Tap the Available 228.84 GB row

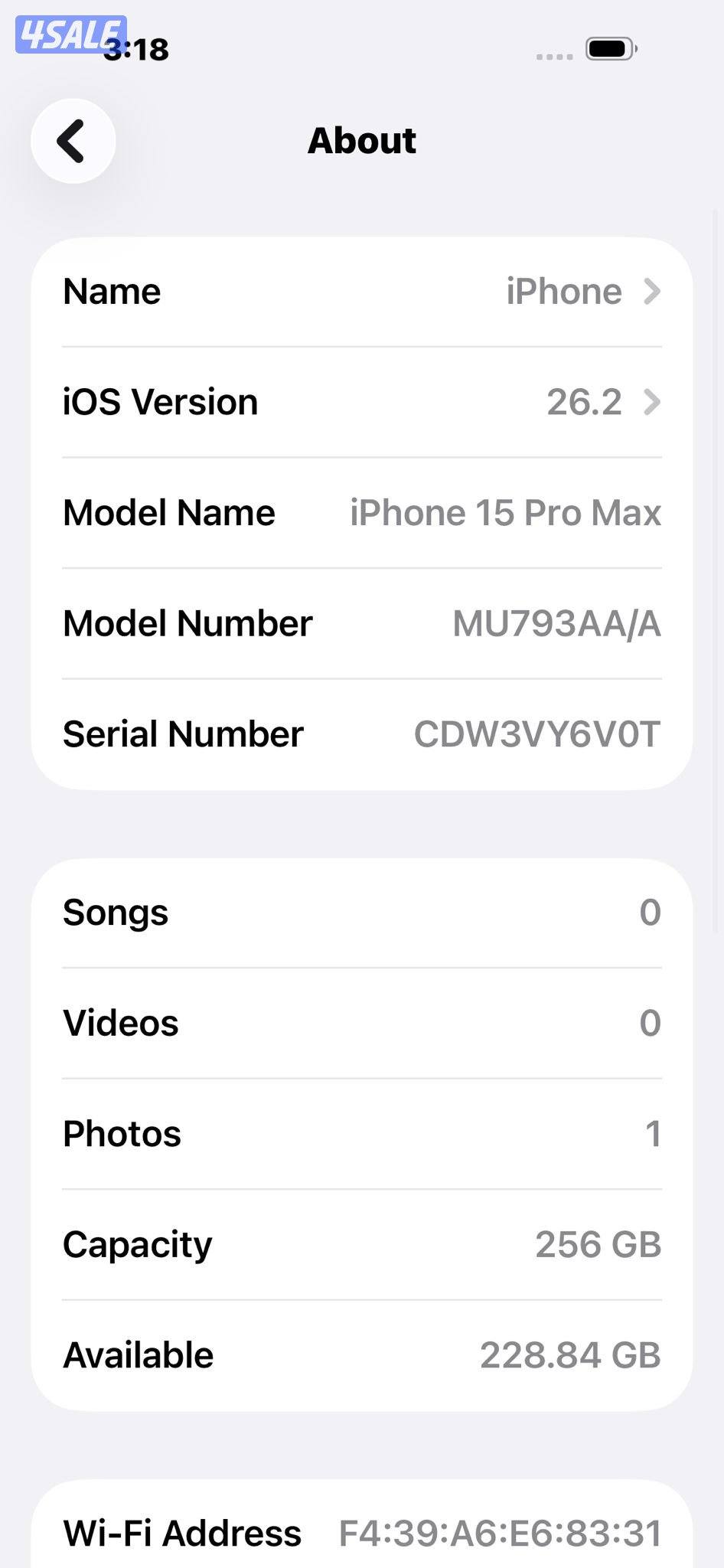[x=361, y=1354]
